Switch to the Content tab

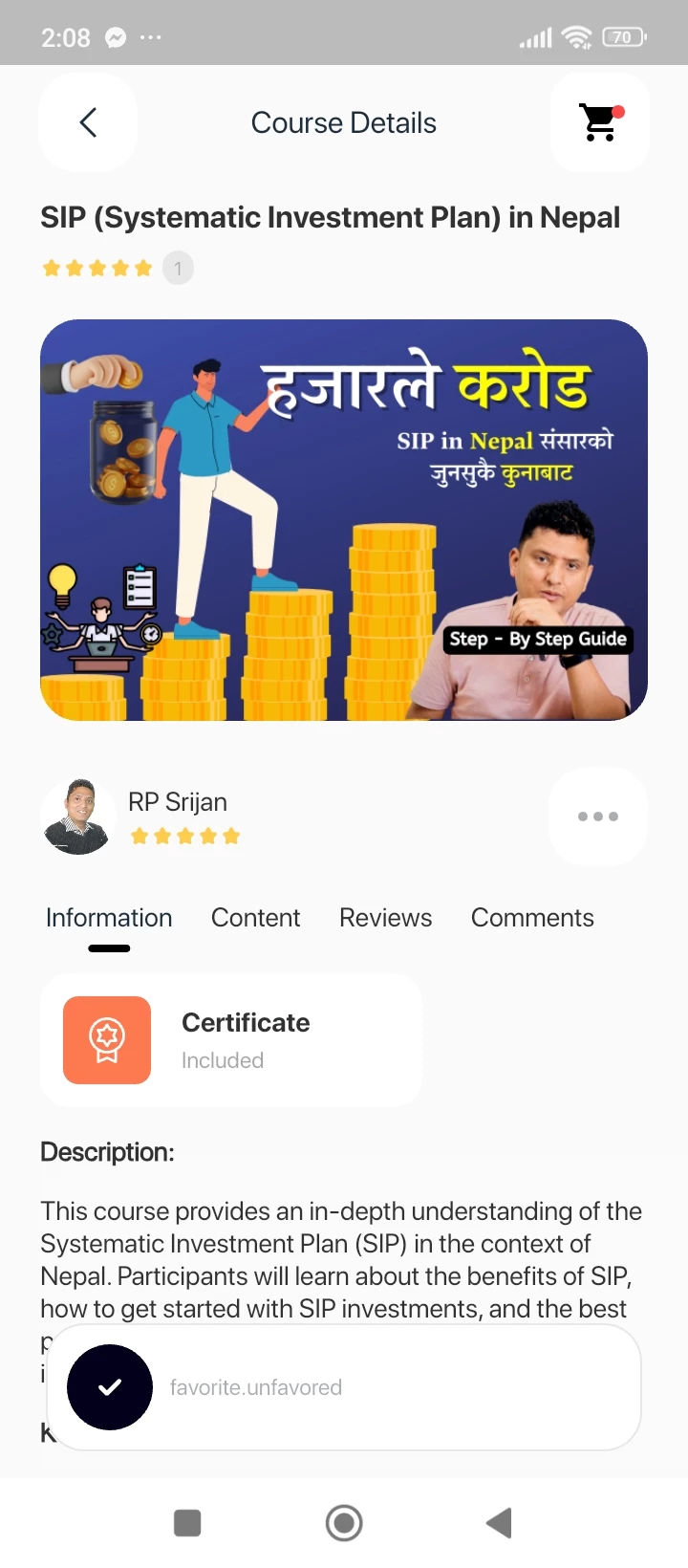255,918
